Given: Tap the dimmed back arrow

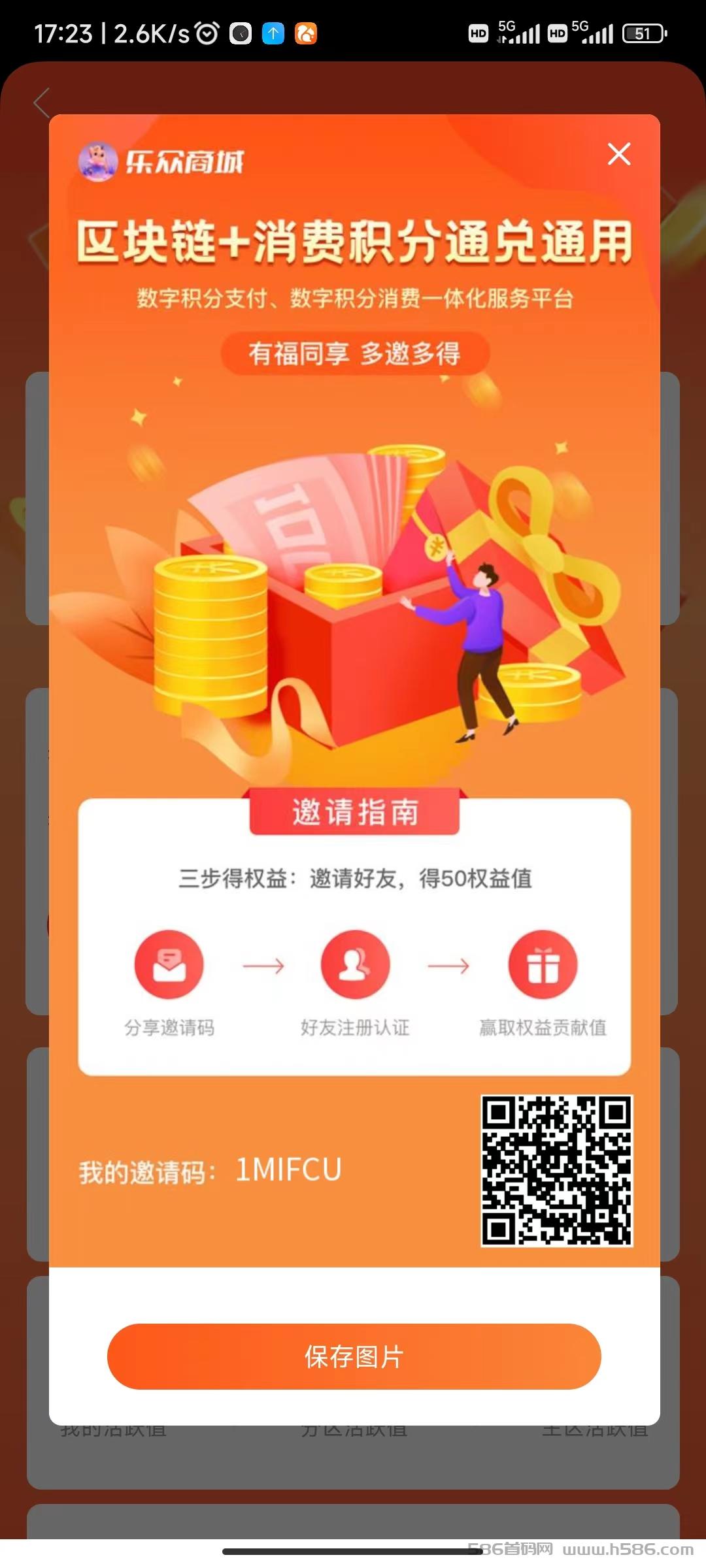Looking at the screenshot, I should pyautogui.click(x=41, y=103).
